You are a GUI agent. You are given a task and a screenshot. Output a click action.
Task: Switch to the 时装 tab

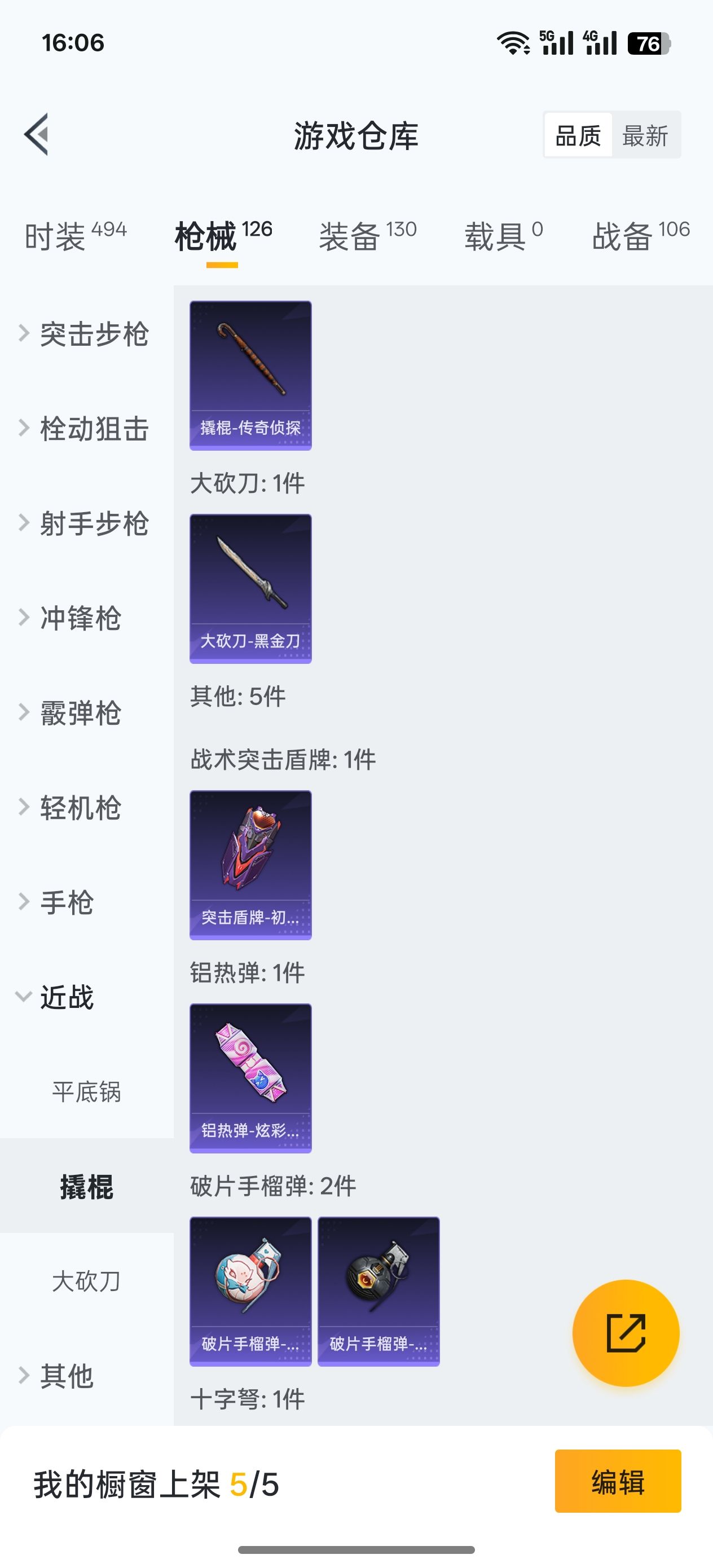pos(75,236)
